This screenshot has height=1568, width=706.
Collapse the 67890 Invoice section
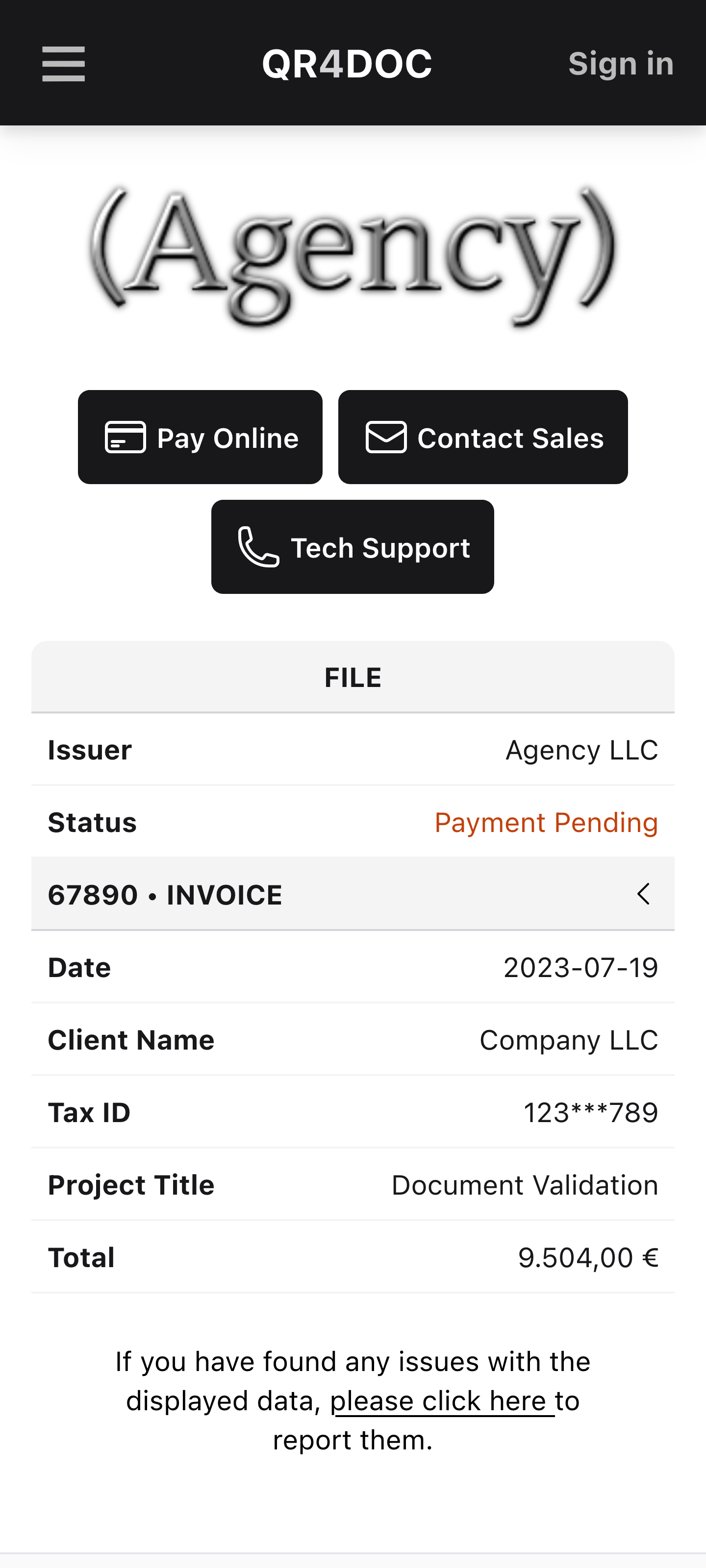click(x=353, y=894)
